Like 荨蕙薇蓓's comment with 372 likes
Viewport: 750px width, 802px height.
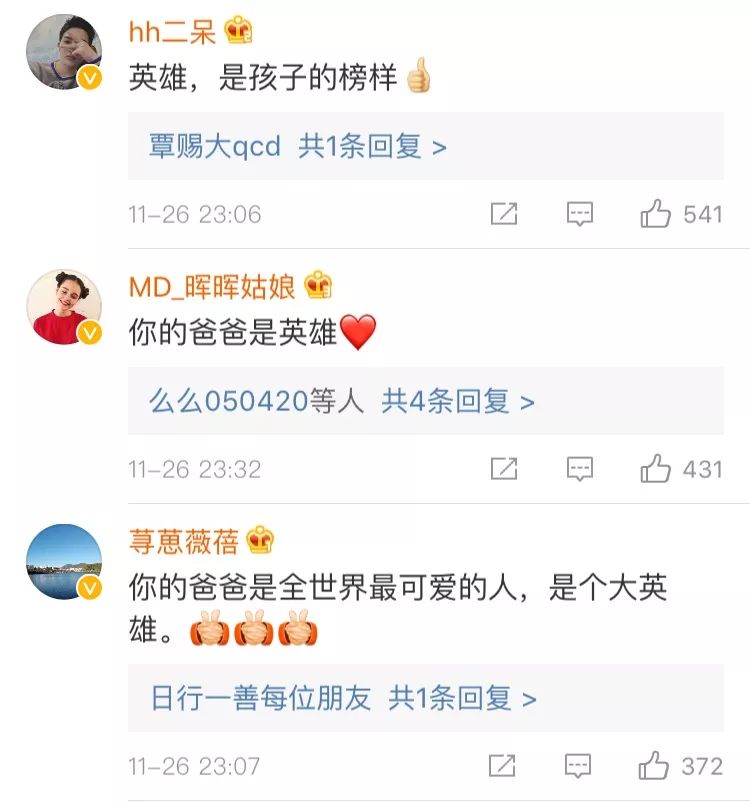(x=656, y=766)
